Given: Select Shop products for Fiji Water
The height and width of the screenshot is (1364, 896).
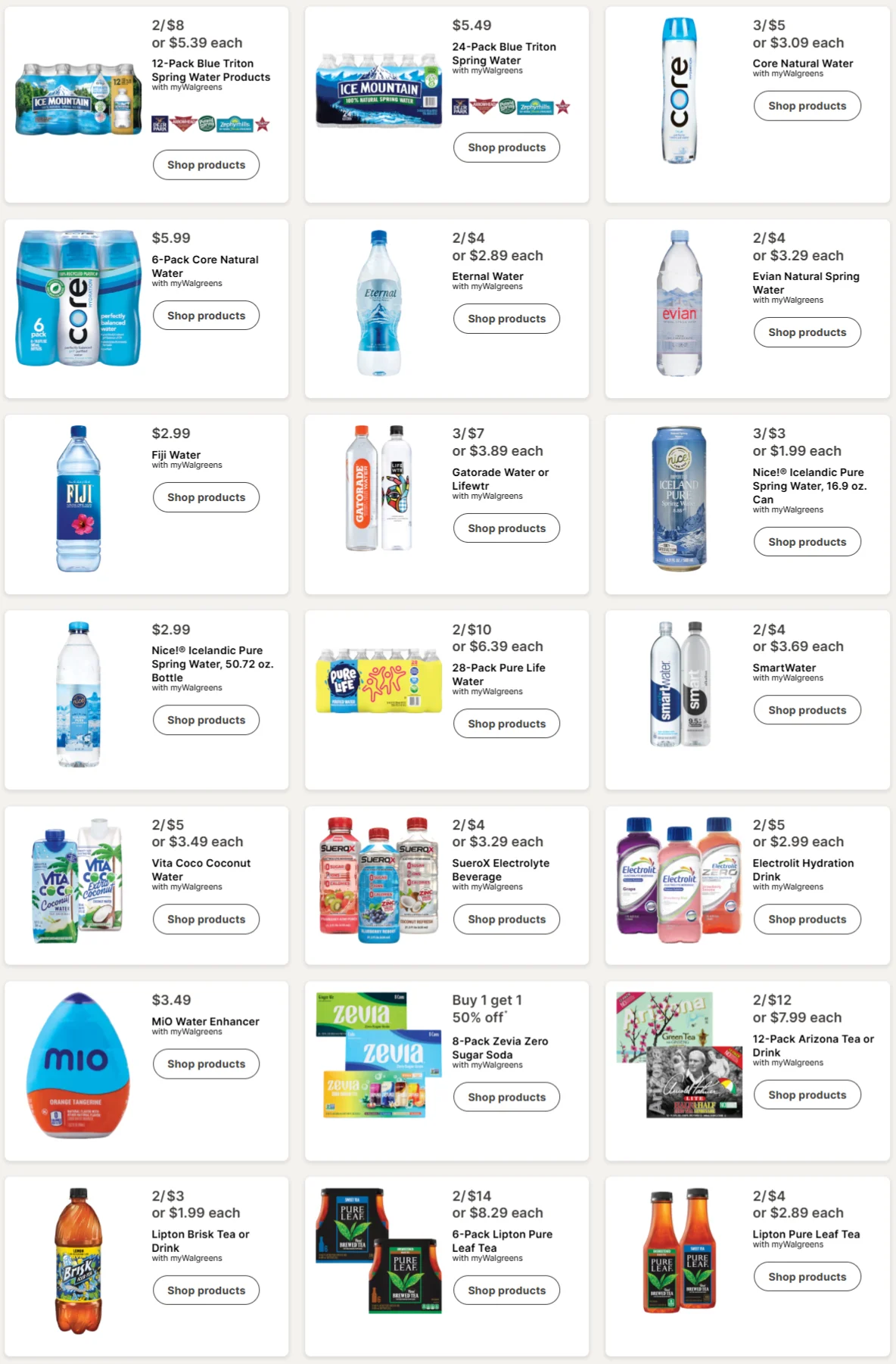Looking at the screenshot, I should 206,497.
